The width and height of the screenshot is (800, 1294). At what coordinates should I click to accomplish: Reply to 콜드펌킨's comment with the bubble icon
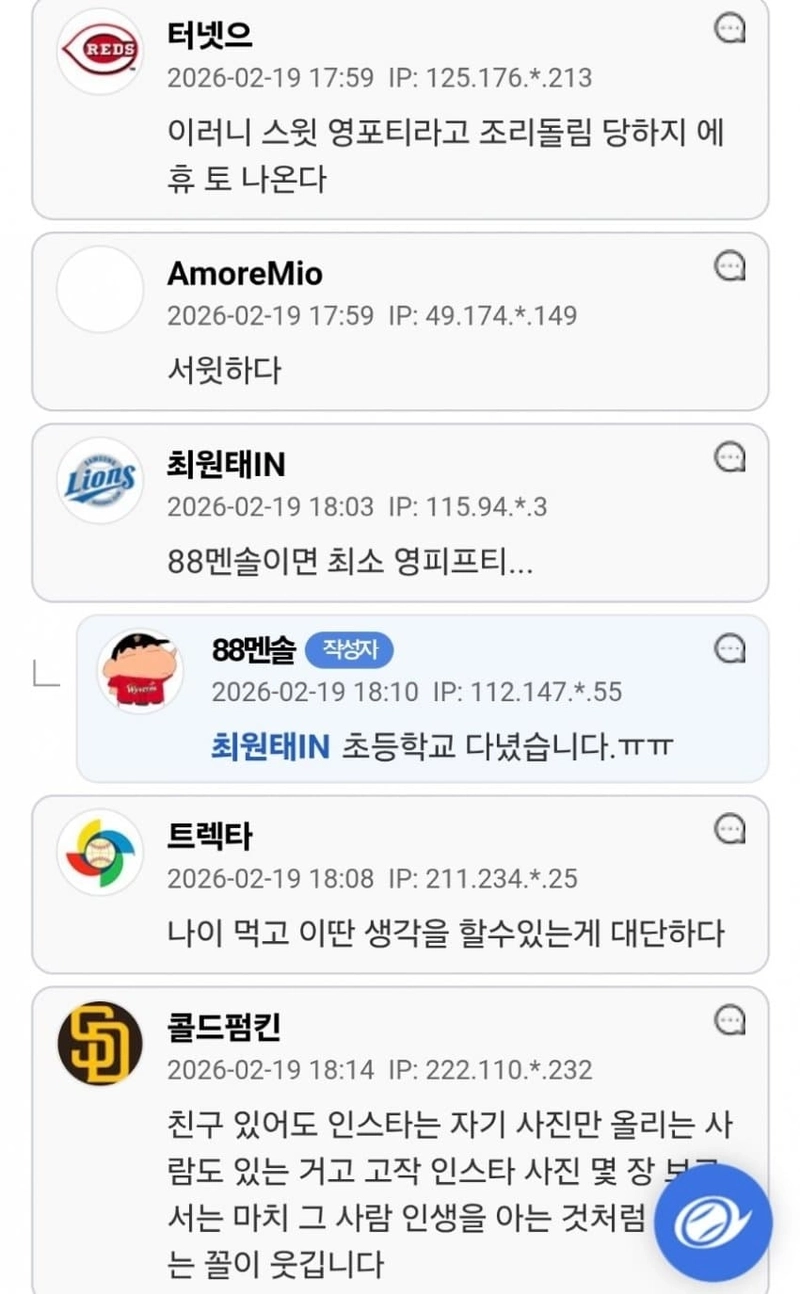pyautogui.click(x=730, y=1020)
